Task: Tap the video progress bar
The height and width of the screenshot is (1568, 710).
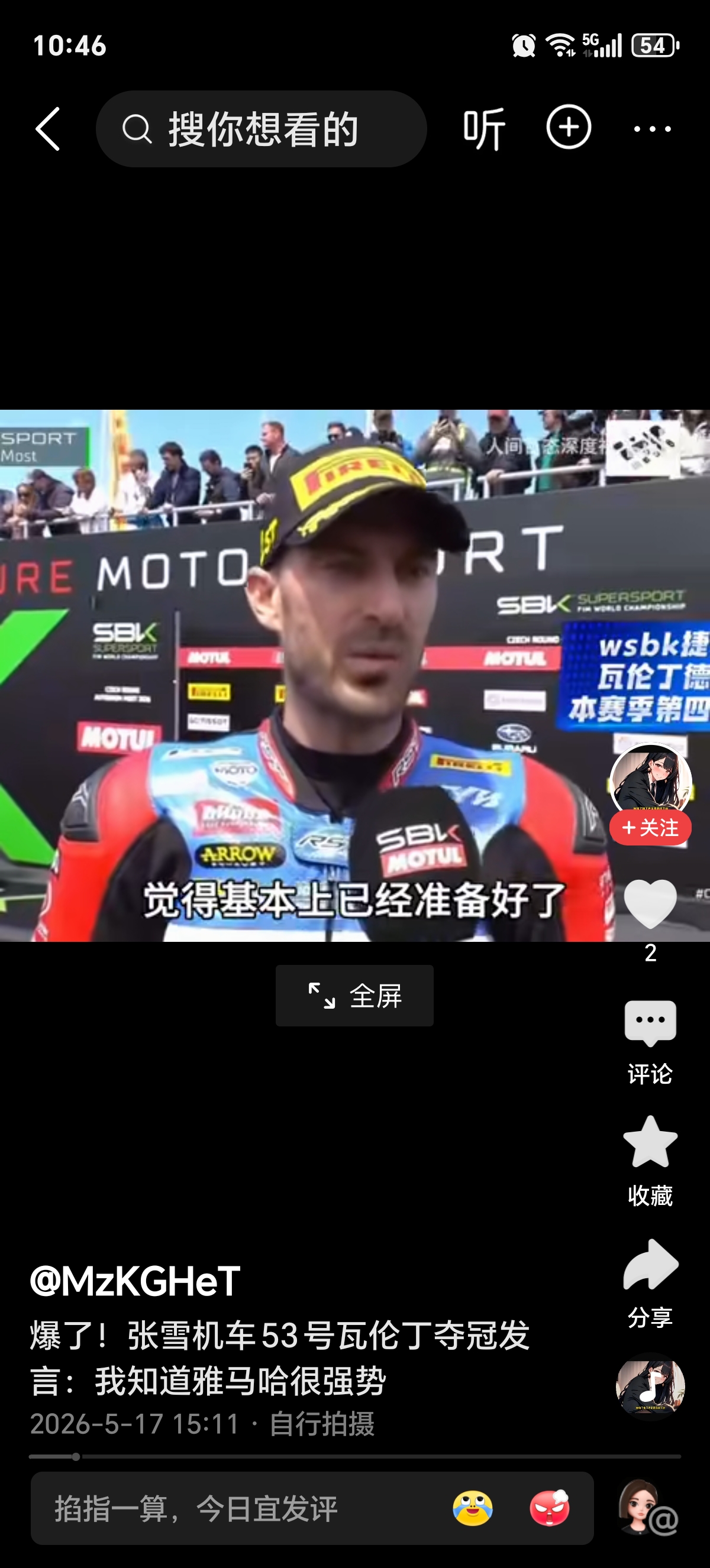Action: (x=355, y=1457)
